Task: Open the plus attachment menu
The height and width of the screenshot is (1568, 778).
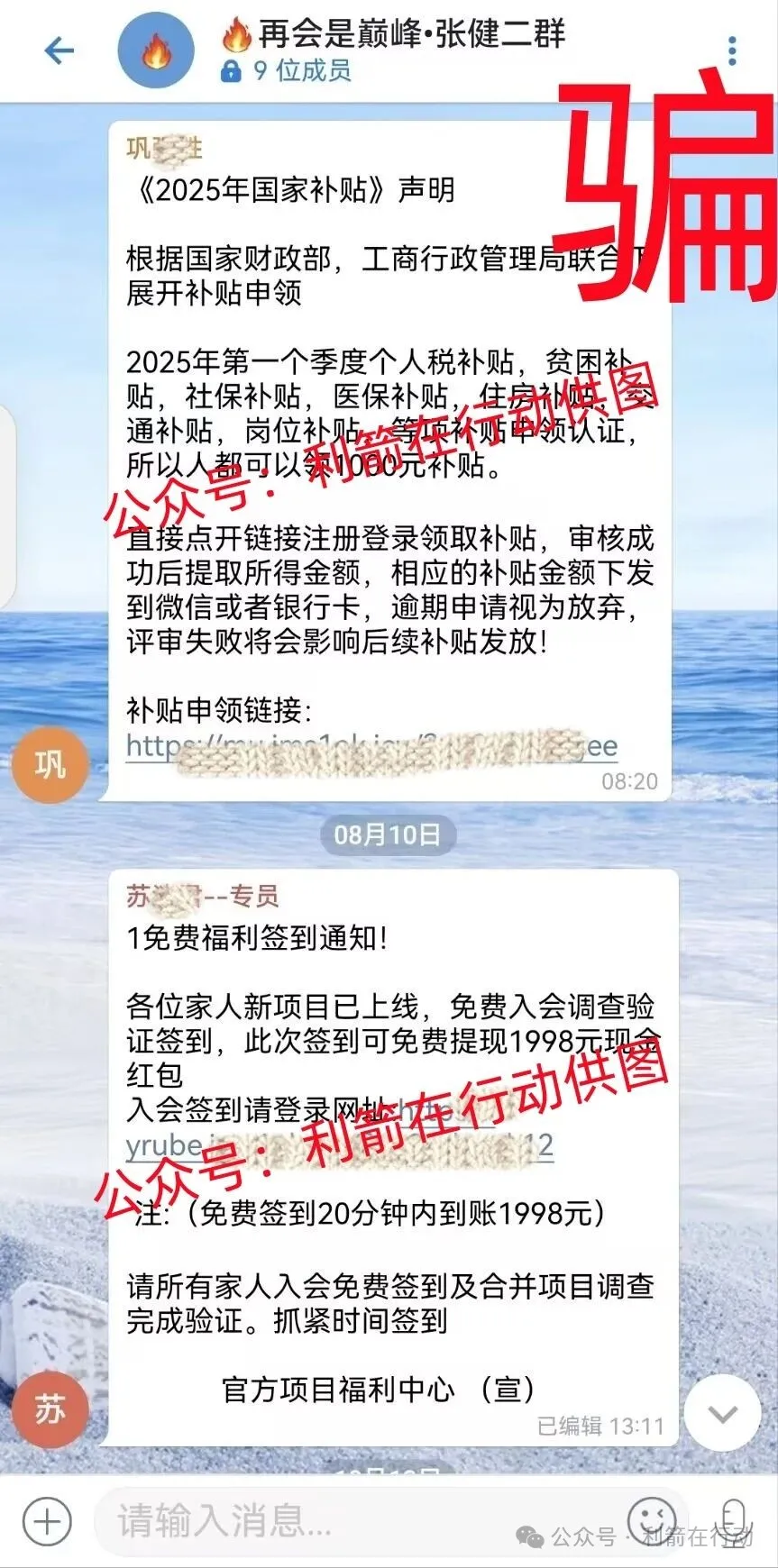Action: (47, 1521)
